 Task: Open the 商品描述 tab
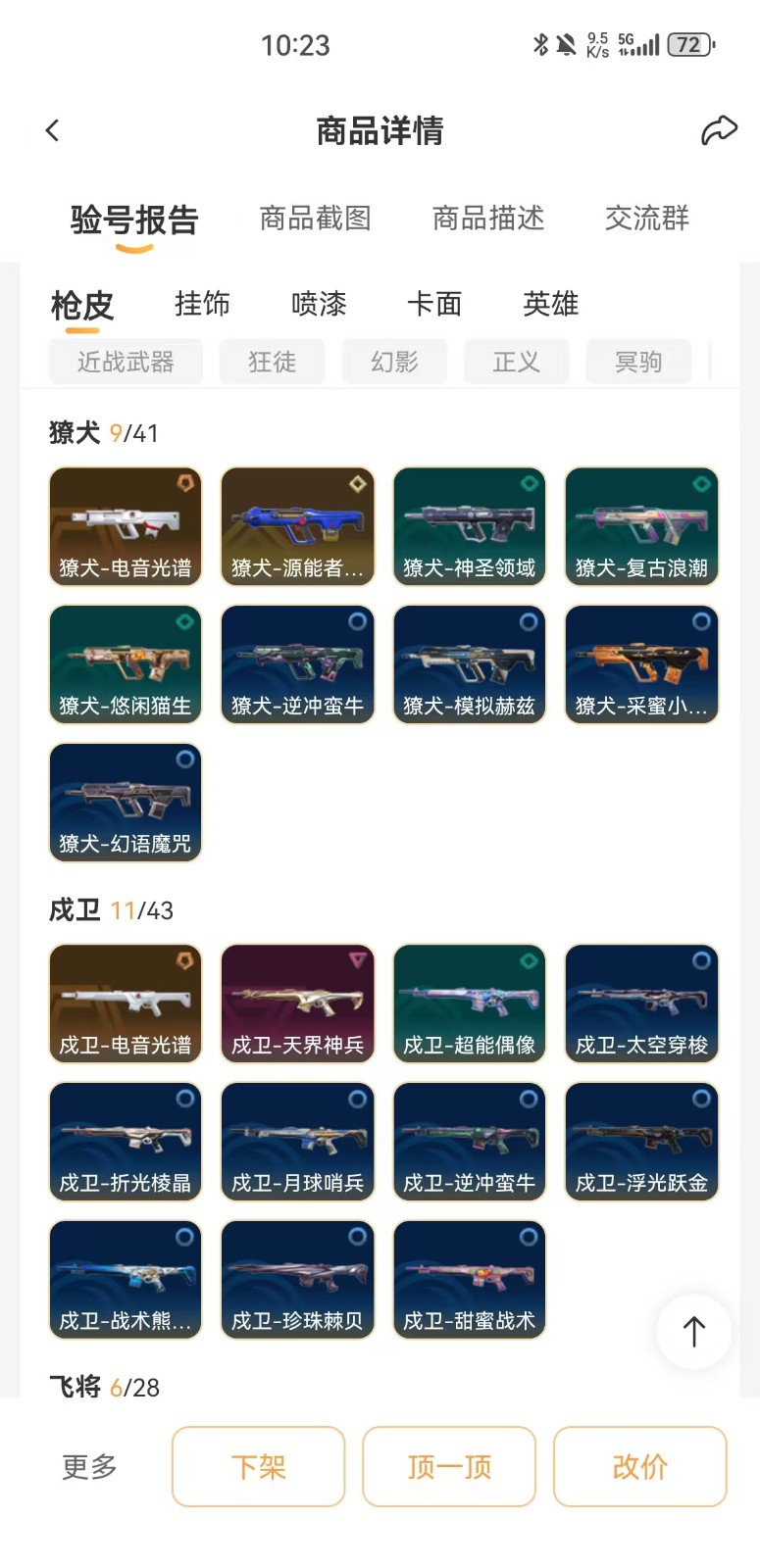click(488, 218)
